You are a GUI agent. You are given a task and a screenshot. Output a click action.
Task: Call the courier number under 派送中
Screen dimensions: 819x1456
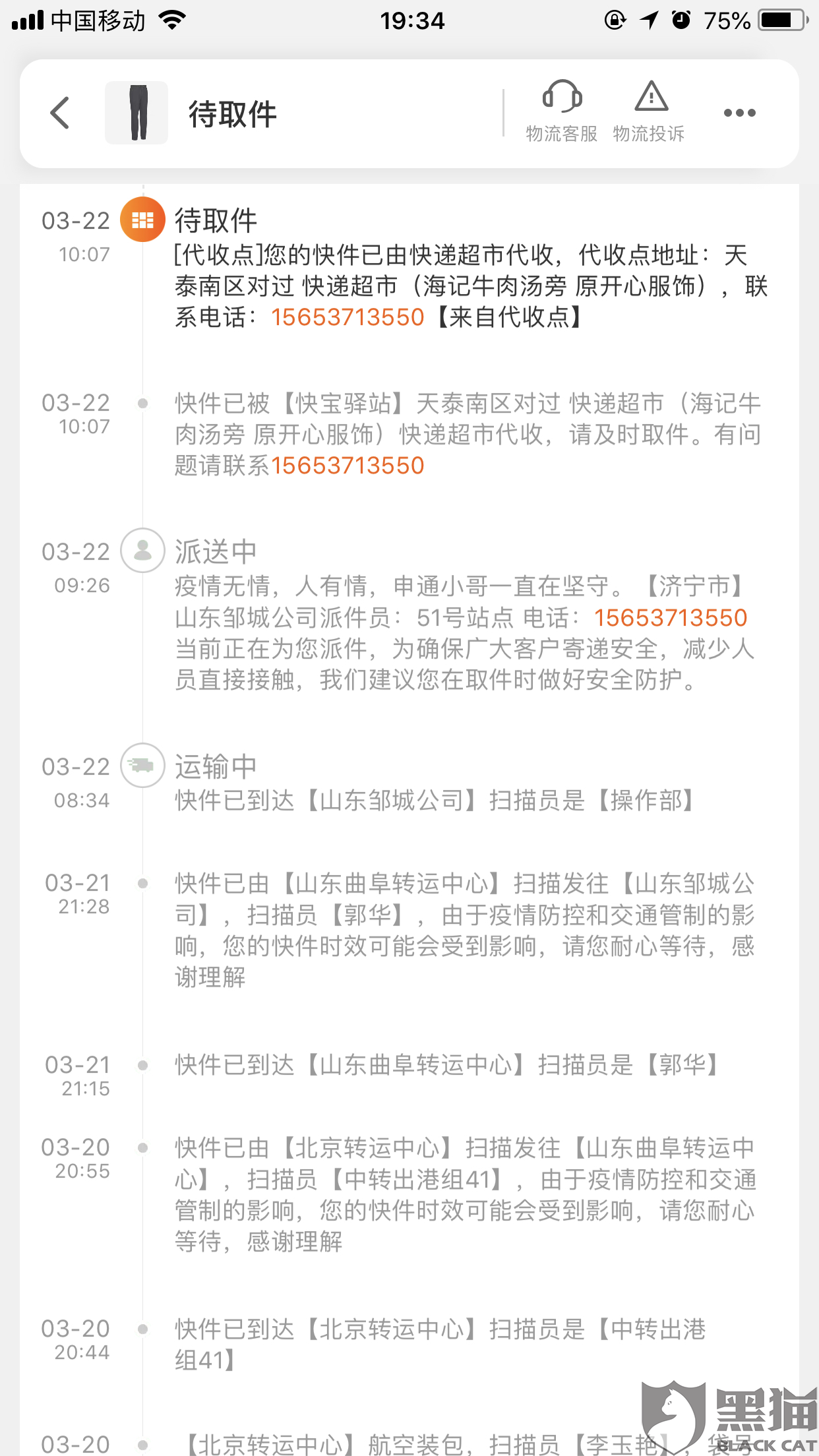coord(670,618)
